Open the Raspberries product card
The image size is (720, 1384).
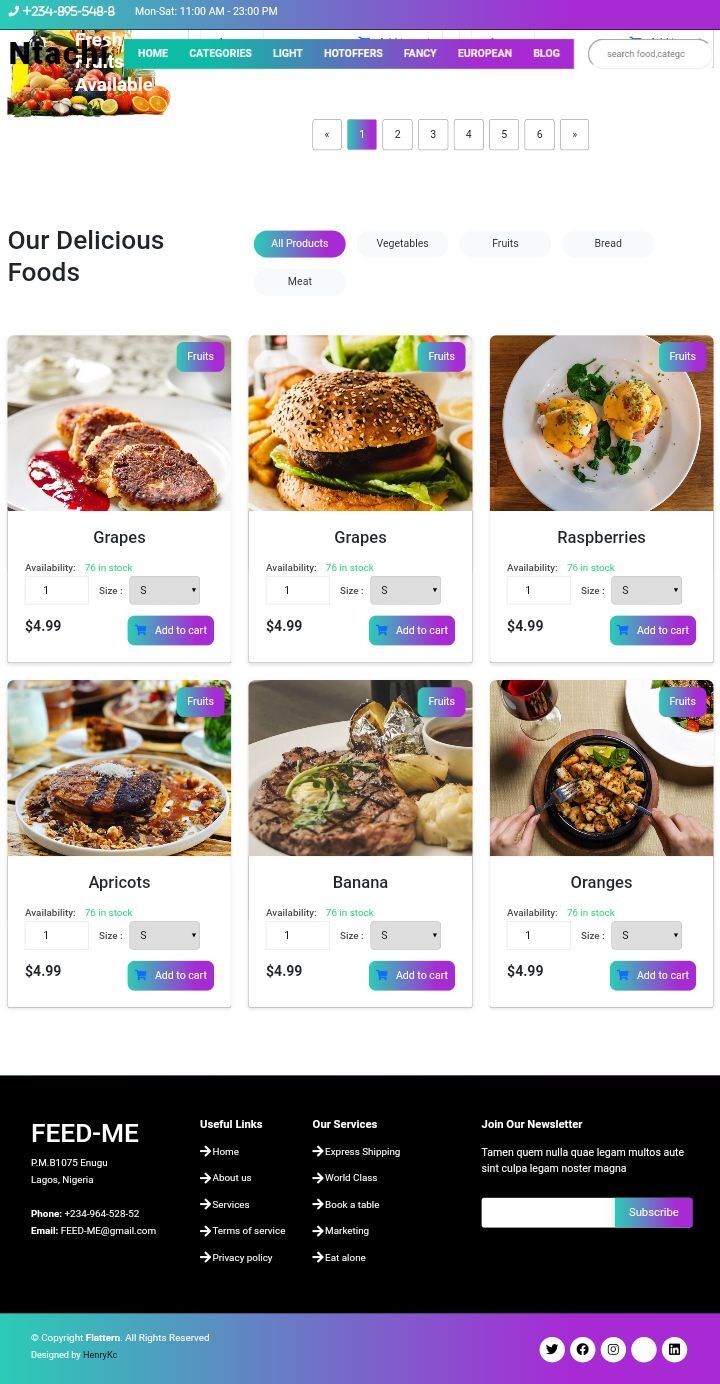pyautogui.click(x=601, y=537)
